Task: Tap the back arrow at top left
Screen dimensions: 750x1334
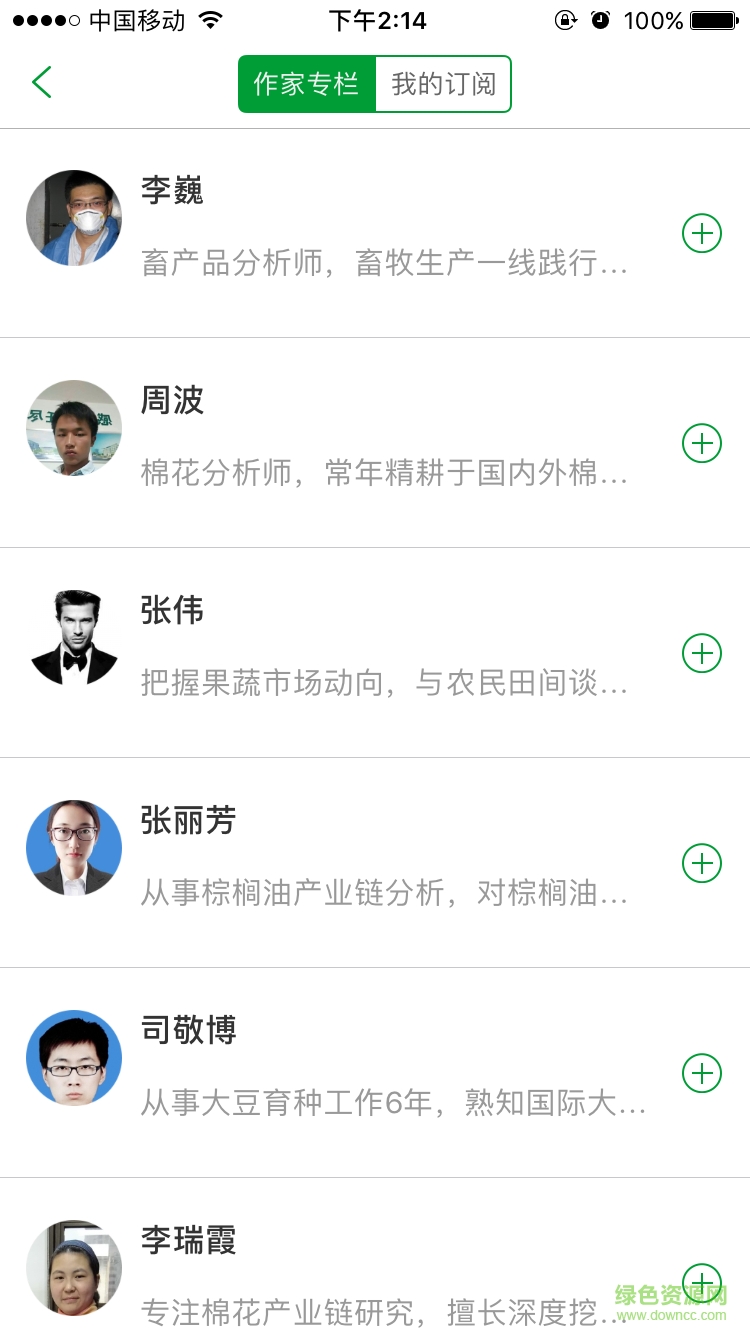Action: point(40,82)
